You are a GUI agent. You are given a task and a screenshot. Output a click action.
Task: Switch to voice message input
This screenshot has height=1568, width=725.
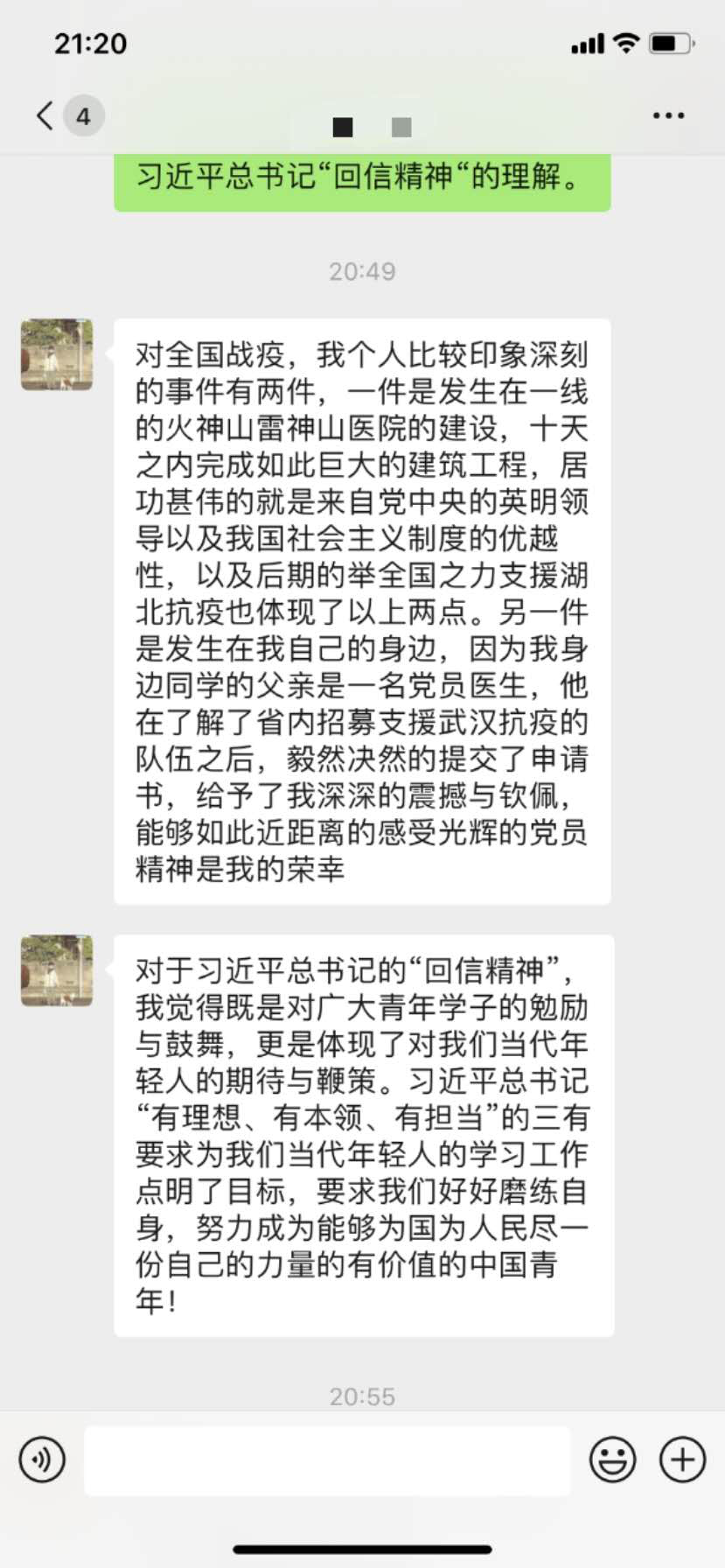click(42, 1459)
